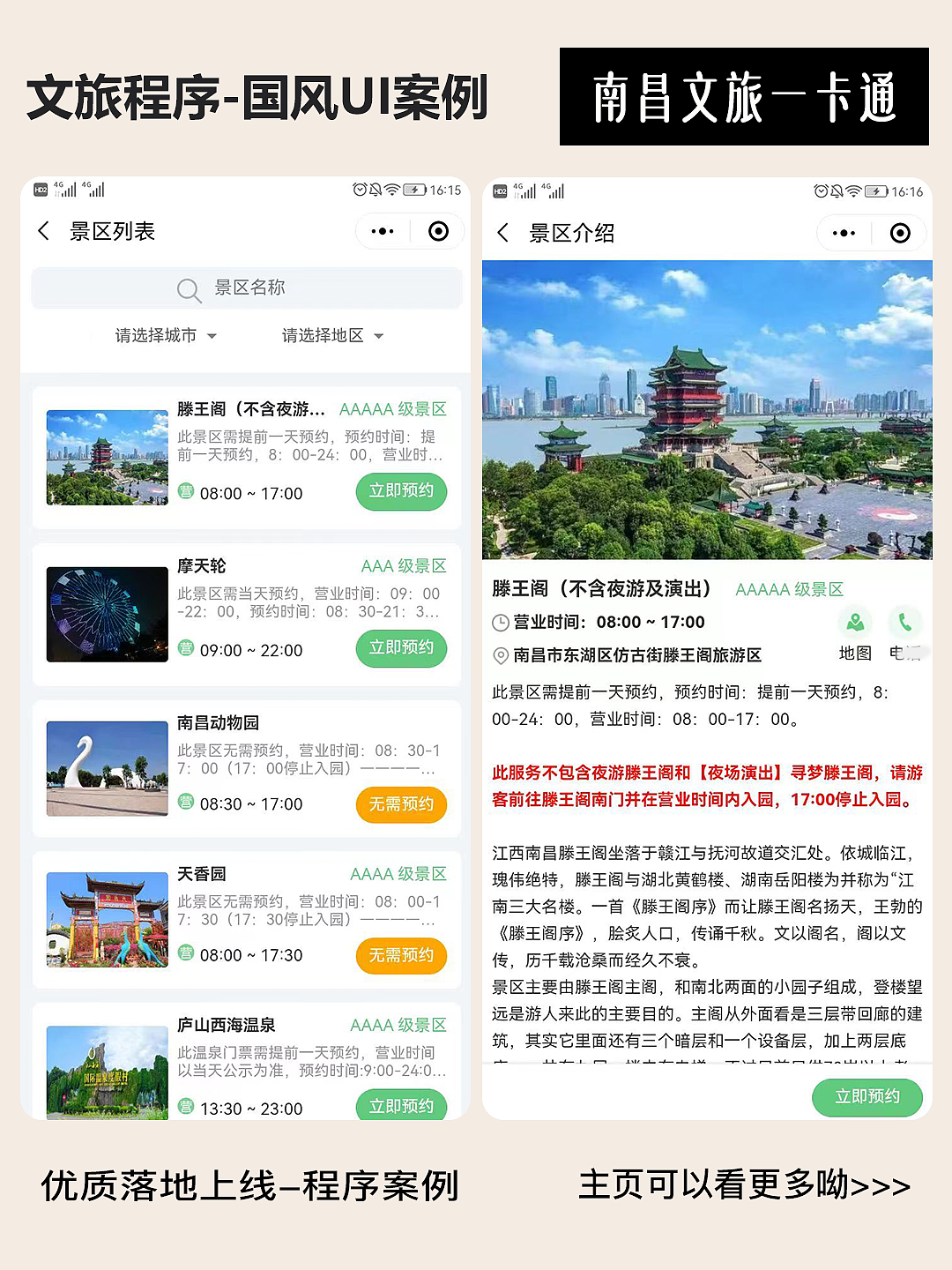Tap the back arrow on 景区列表 page
952x1270 pixels.
[x=43, y=230]
